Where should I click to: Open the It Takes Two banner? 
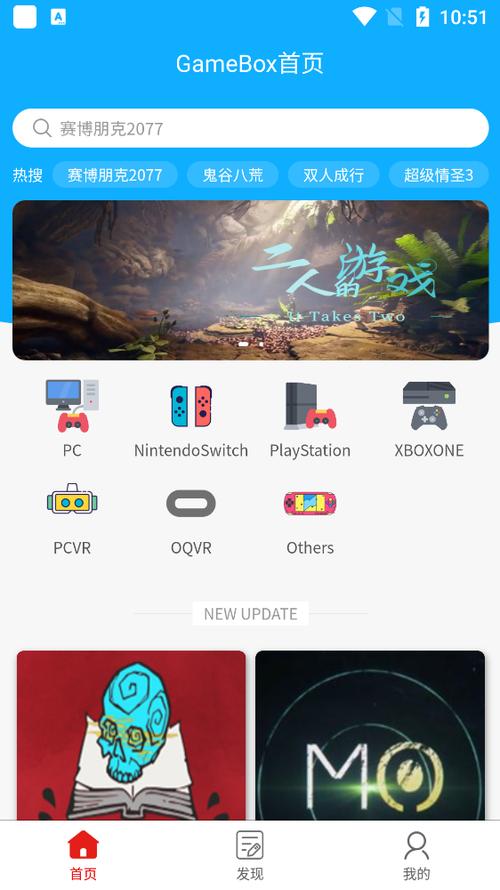pyautogui.click(x=250, y=280)
